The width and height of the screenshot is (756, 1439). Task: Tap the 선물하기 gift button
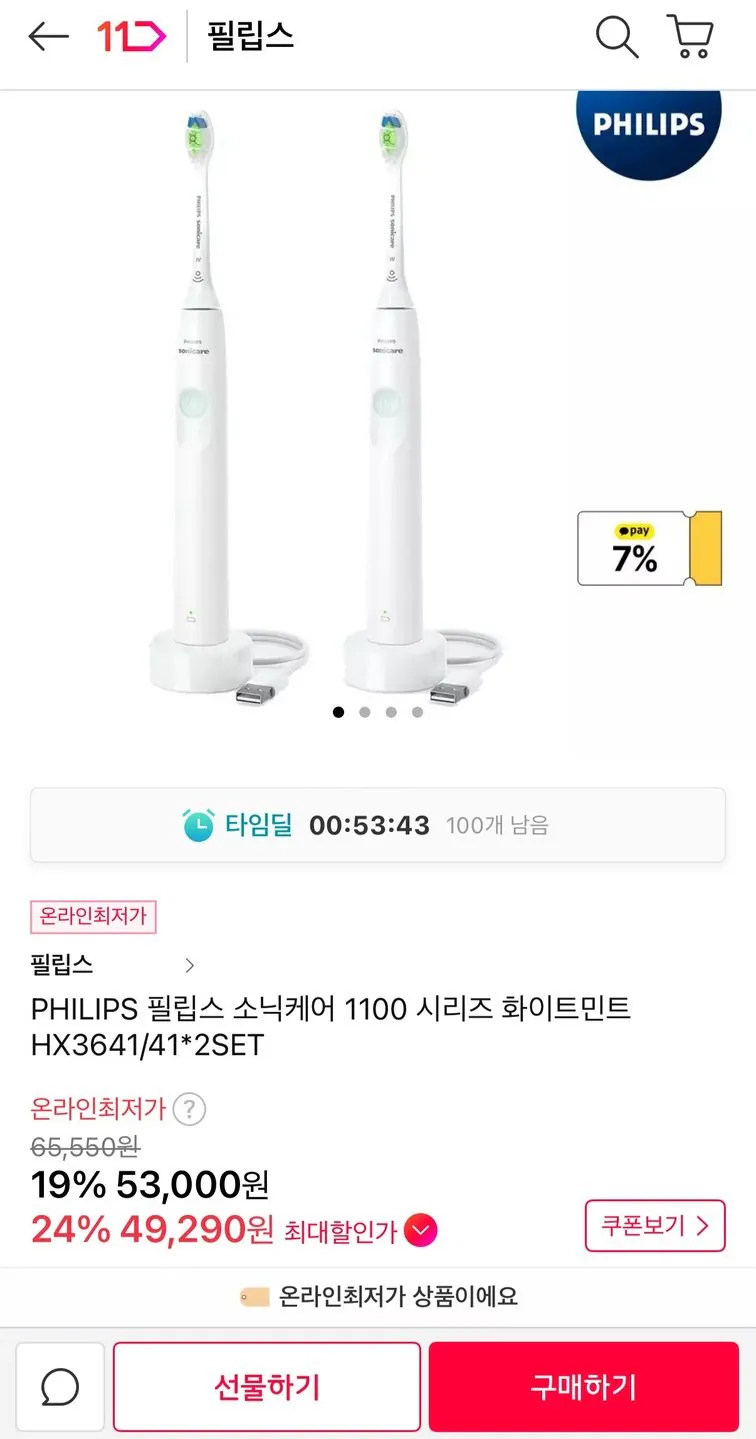pyautogui.click(x=266, y=1386)
